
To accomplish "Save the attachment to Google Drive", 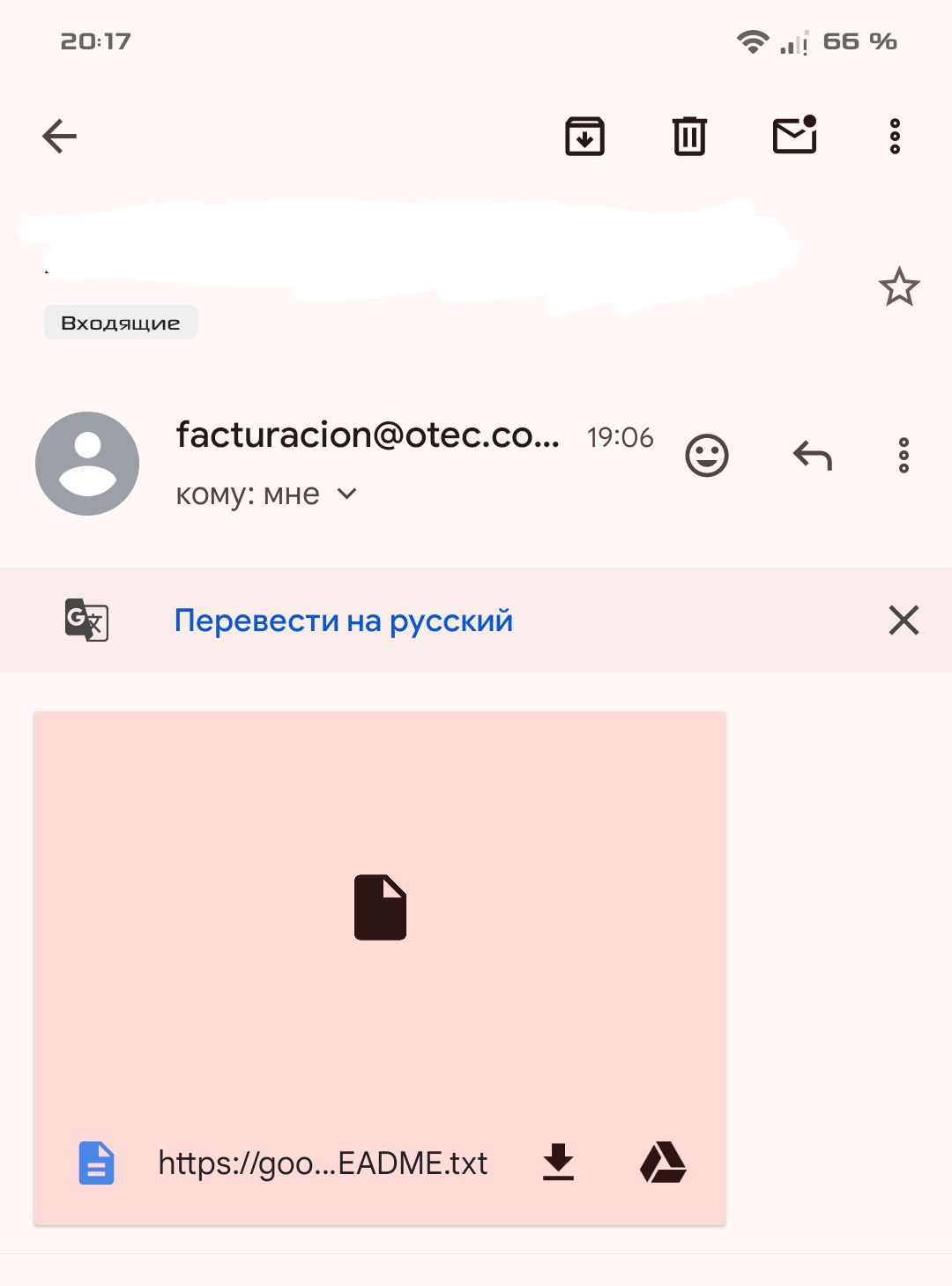I will pyautogui.click(x=663, y=1163).
